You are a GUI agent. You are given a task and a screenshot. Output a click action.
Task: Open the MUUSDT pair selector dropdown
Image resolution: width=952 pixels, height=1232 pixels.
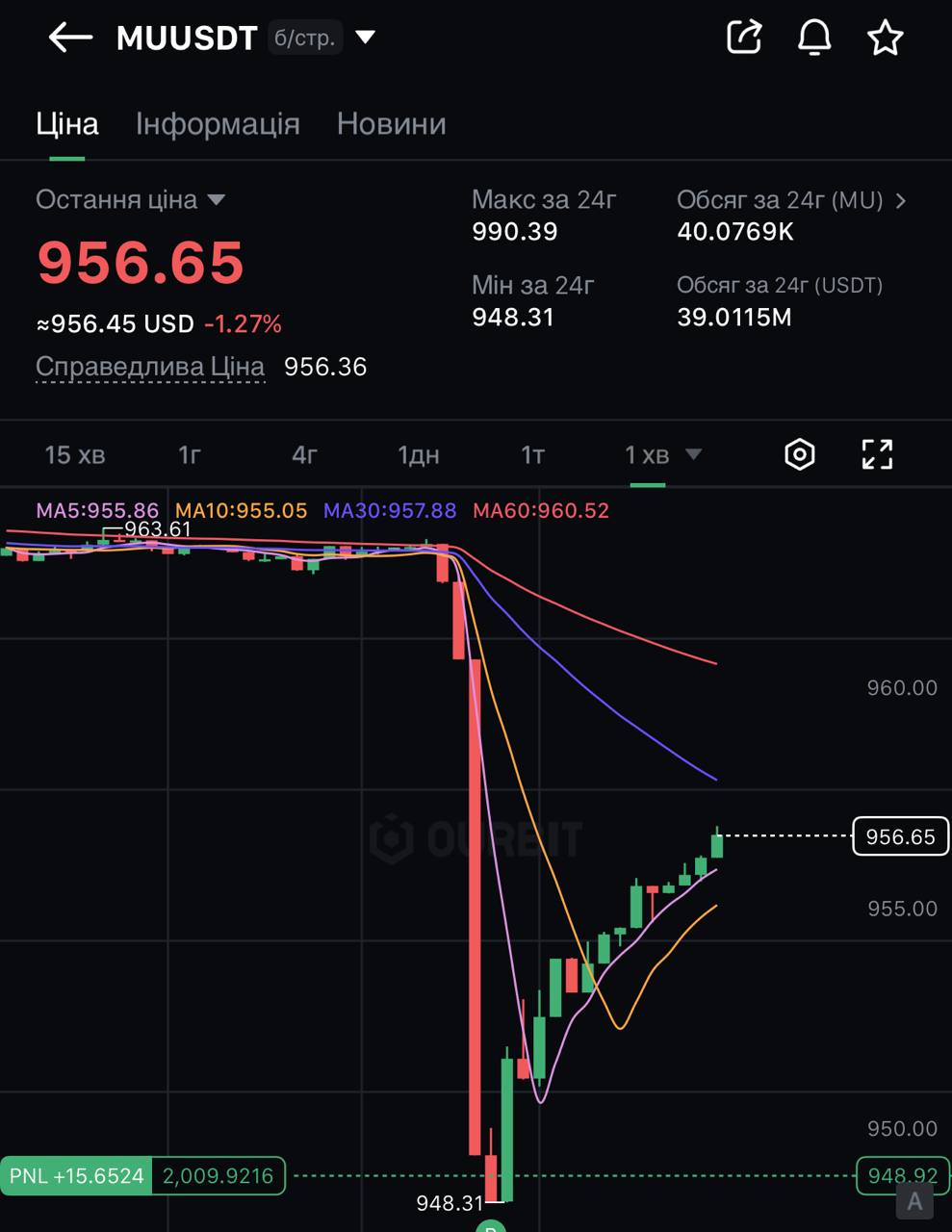(x=366, y=38)
